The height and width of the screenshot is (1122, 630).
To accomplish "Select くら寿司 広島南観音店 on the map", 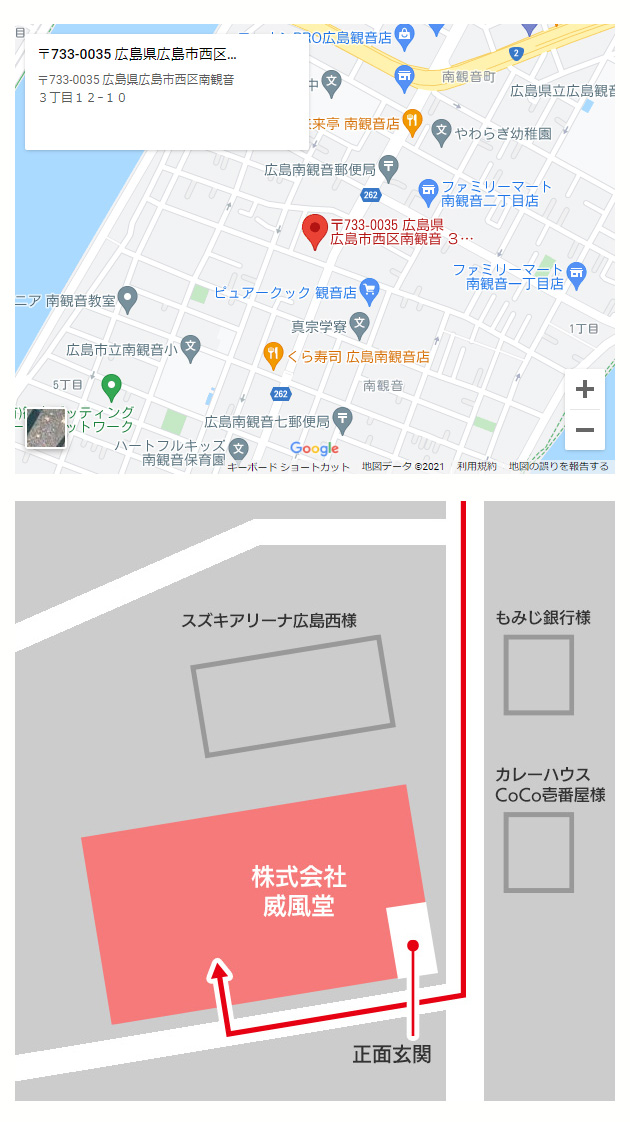I will pos(271,354).
